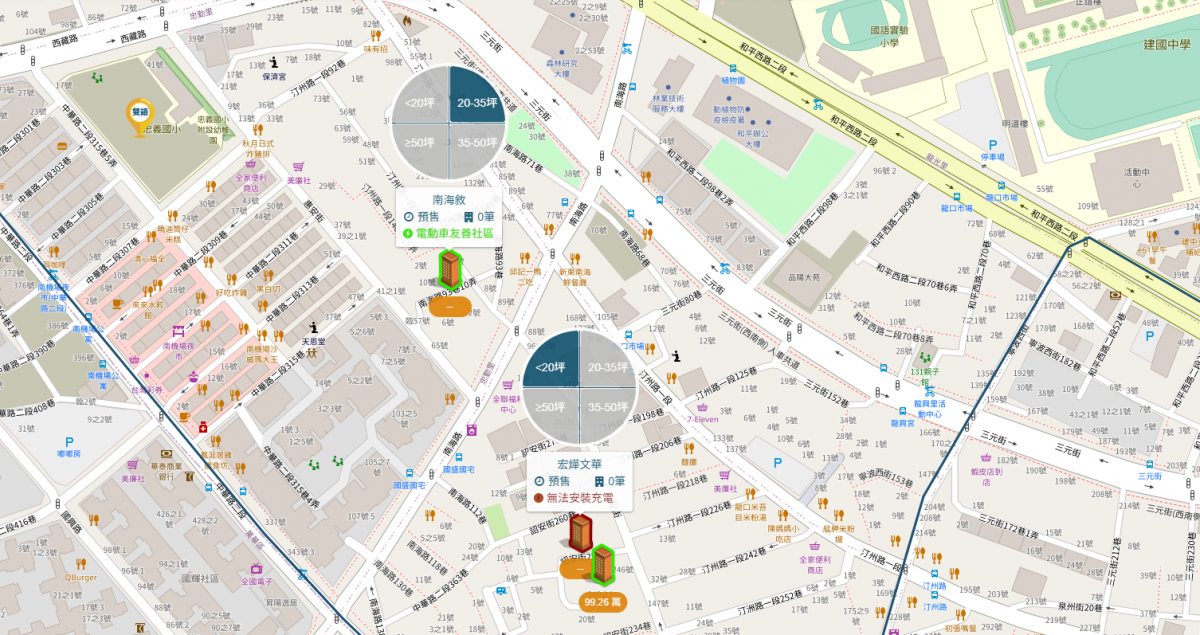Pick the 35-50坪 segment for 南海敘
The image size is (1200, 635).
point(477,143)
